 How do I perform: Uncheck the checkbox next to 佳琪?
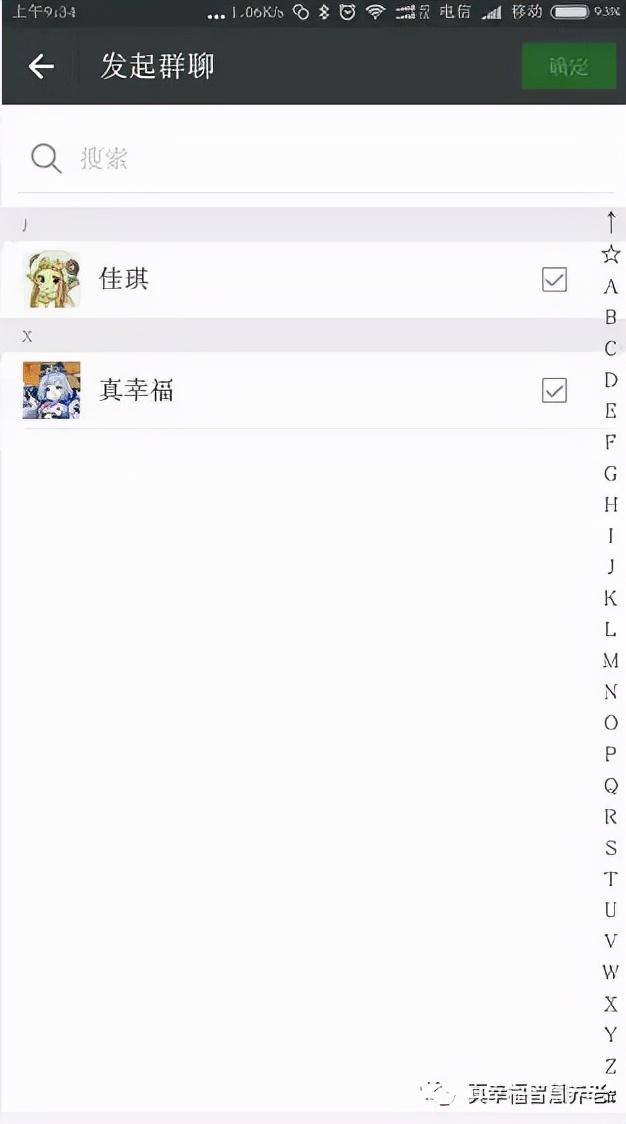[554, 280]
